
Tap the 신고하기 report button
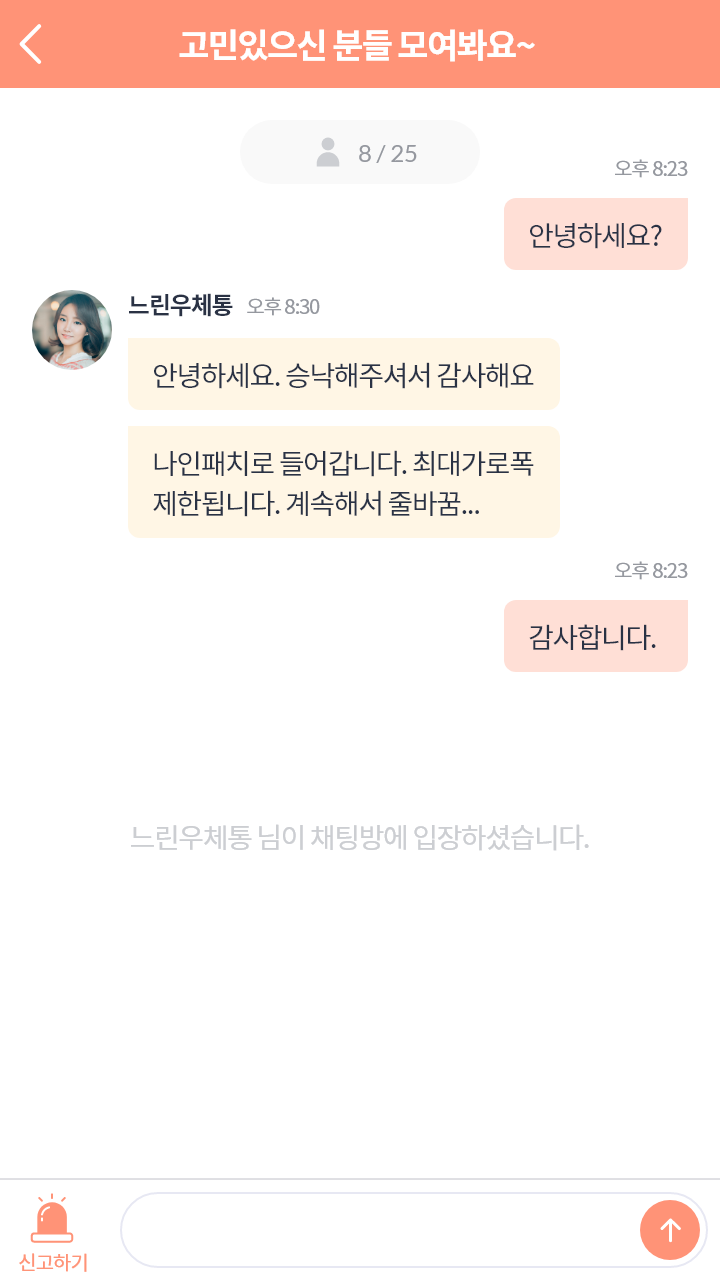[x=53, y=1234]
